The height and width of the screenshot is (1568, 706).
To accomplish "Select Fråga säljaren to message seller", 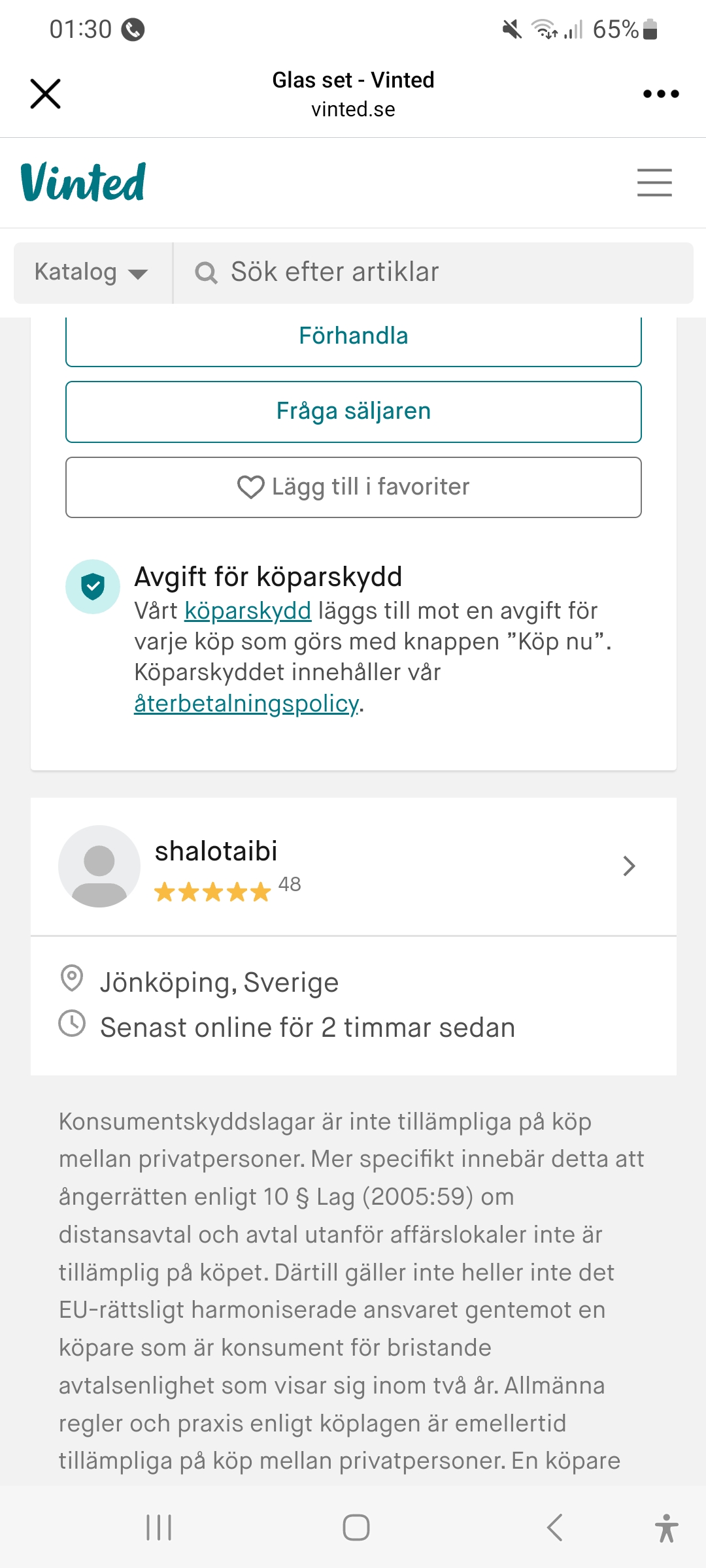I will [x=353, y=412].
